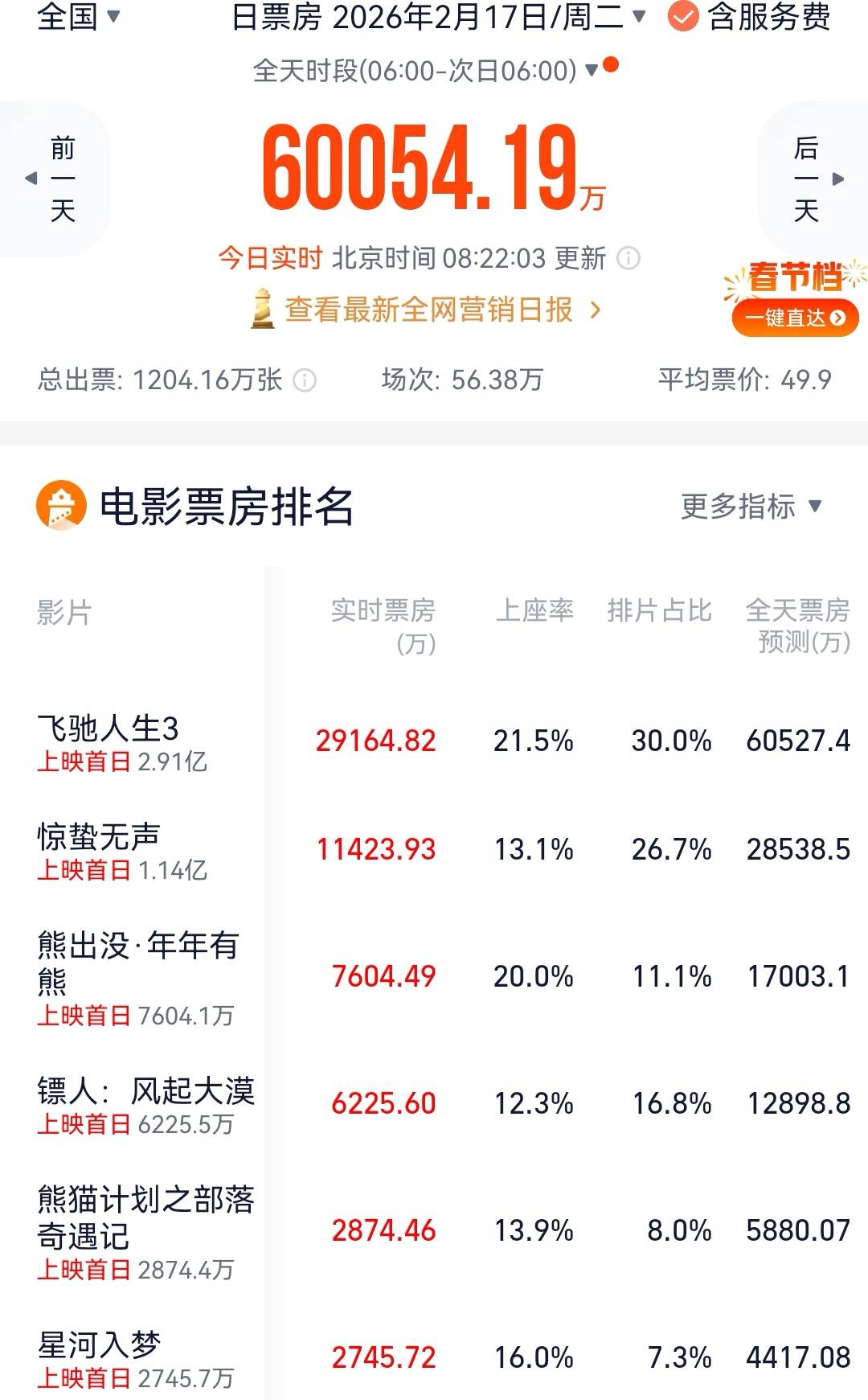Open 查看最新全网营销日报 link

click(428, 310)
